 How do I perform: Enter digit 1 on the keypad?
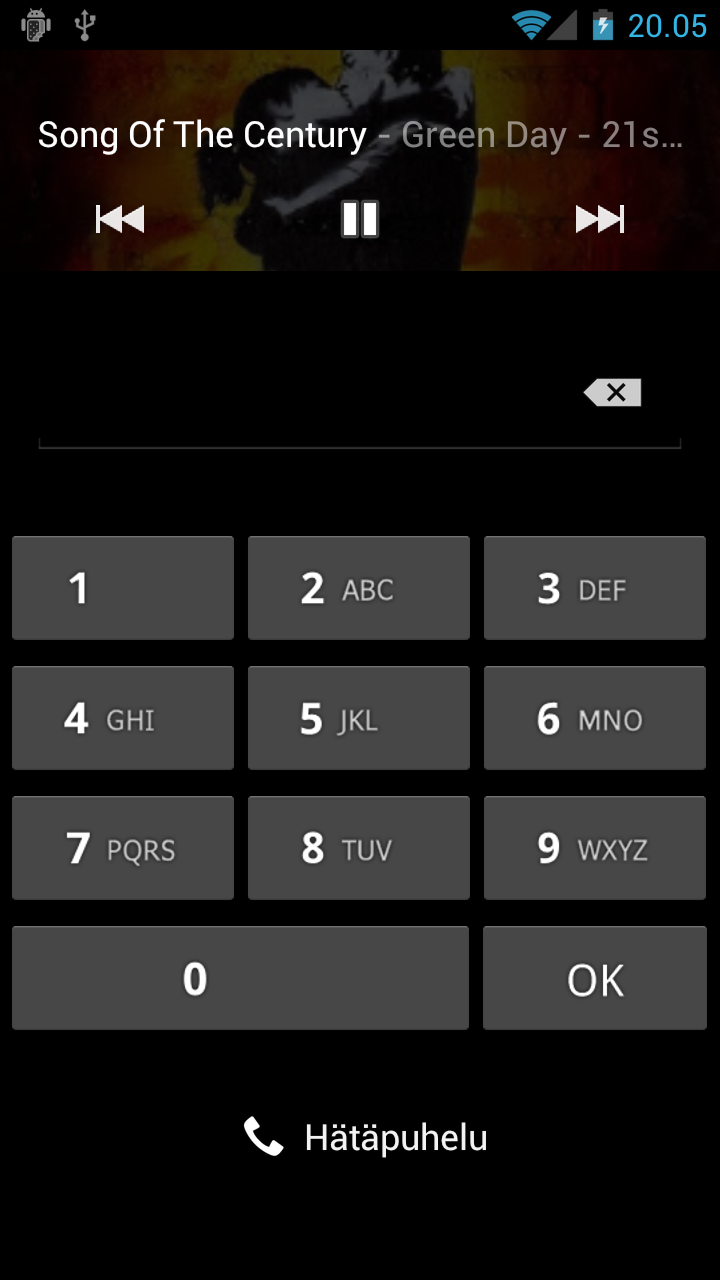coord(123,588)
